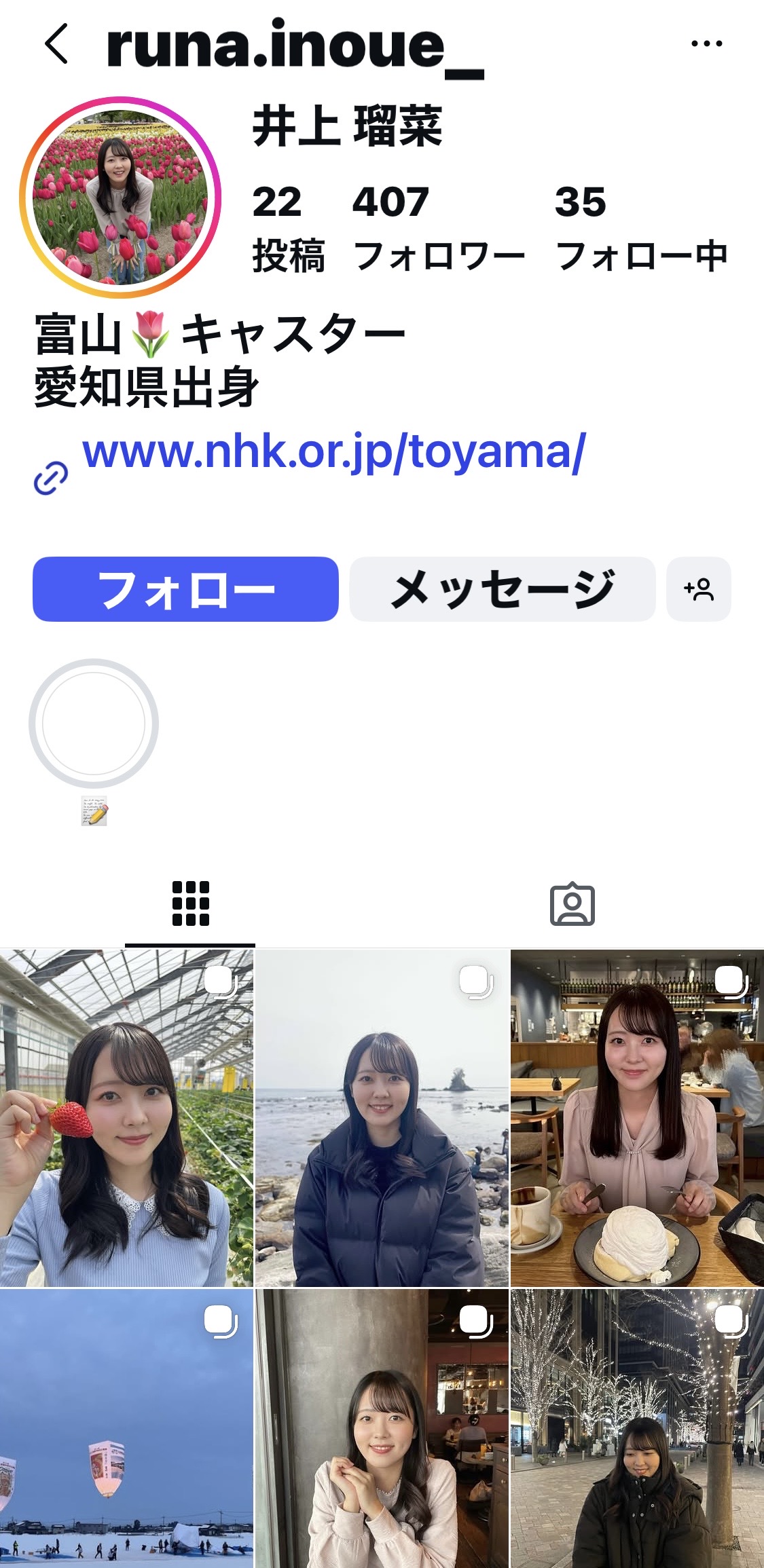Screen dimensions: 764x1568
Task: Open the hot air balloon post
Action: coord(126,1429)
